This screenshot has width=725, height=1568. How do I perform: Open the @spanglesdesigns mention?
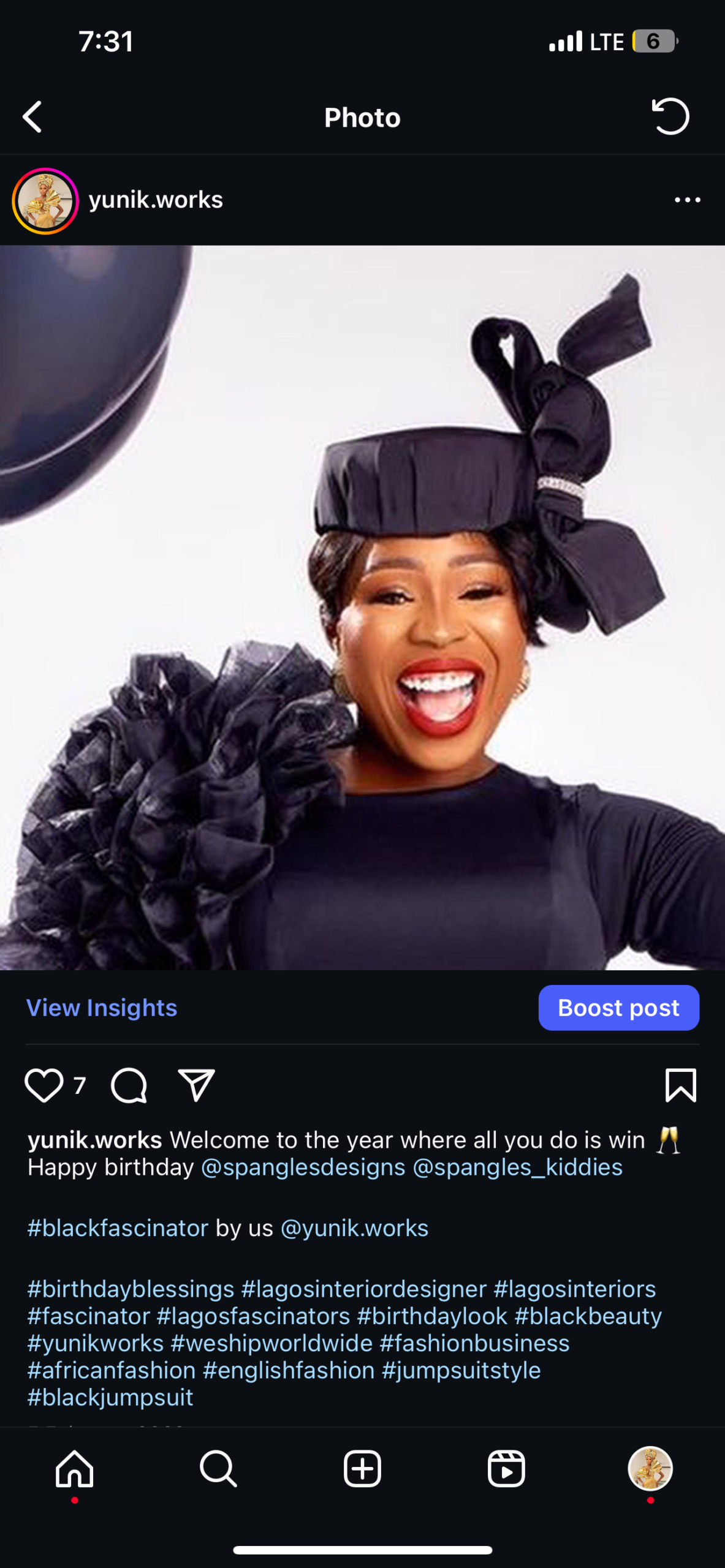click(x=303, y=1167)
